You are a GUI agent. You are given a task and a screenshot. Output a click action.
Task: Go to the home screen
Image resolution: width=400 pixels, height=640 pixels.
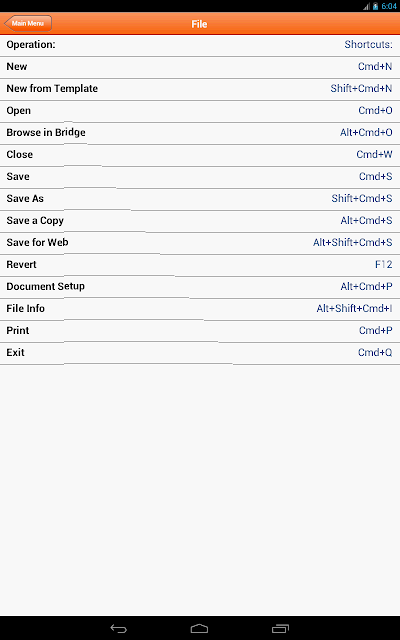point(200,628)
